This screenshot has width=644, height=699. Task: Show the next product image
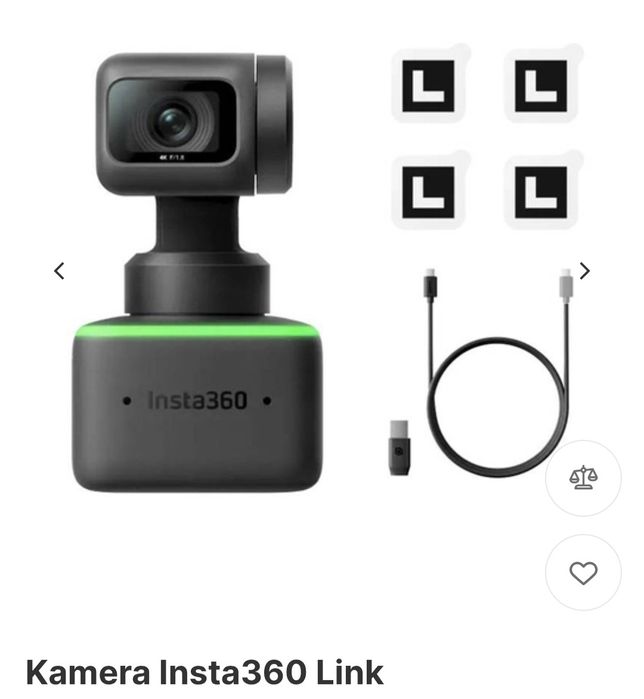[585, 270]
